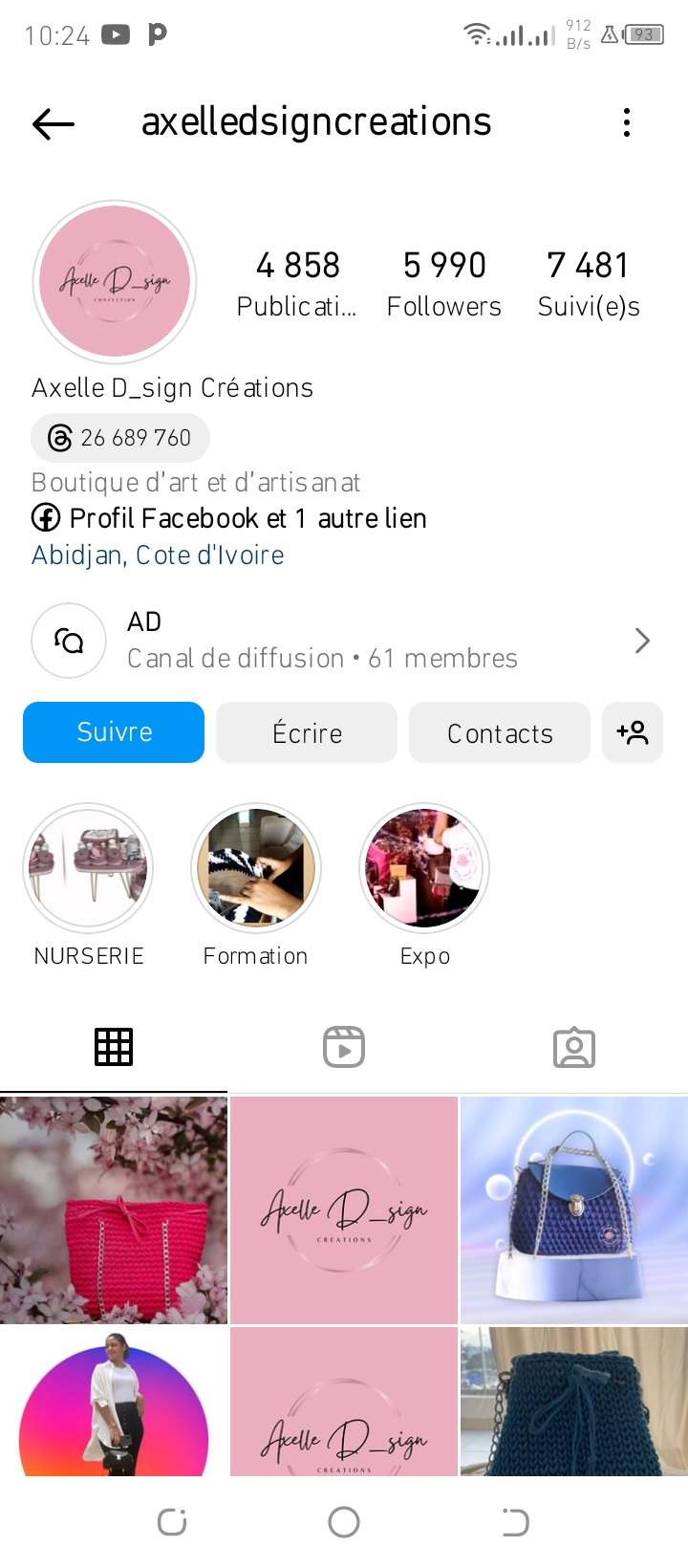
Task: Open the Abidjan, Cote d'Ivoire location link
Action: pos(158,555)
